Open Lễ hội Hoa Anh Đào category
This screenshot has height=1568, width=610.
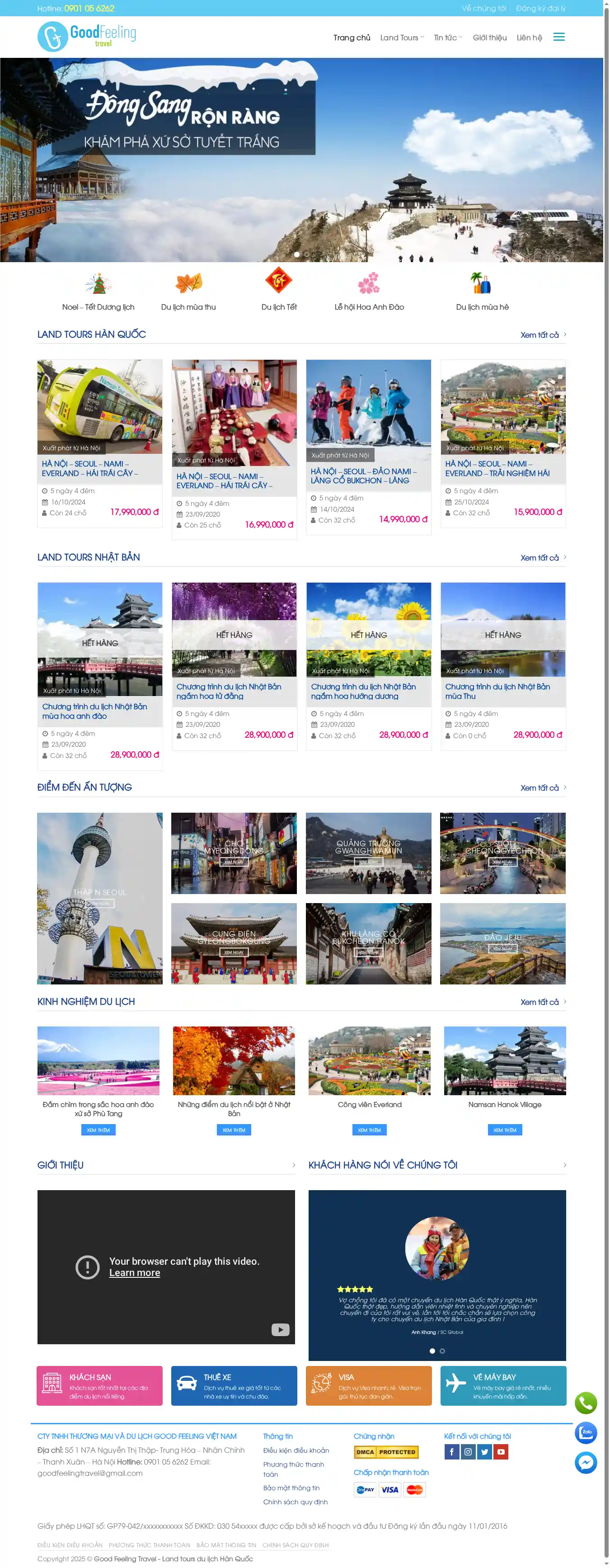pos(368,290)
